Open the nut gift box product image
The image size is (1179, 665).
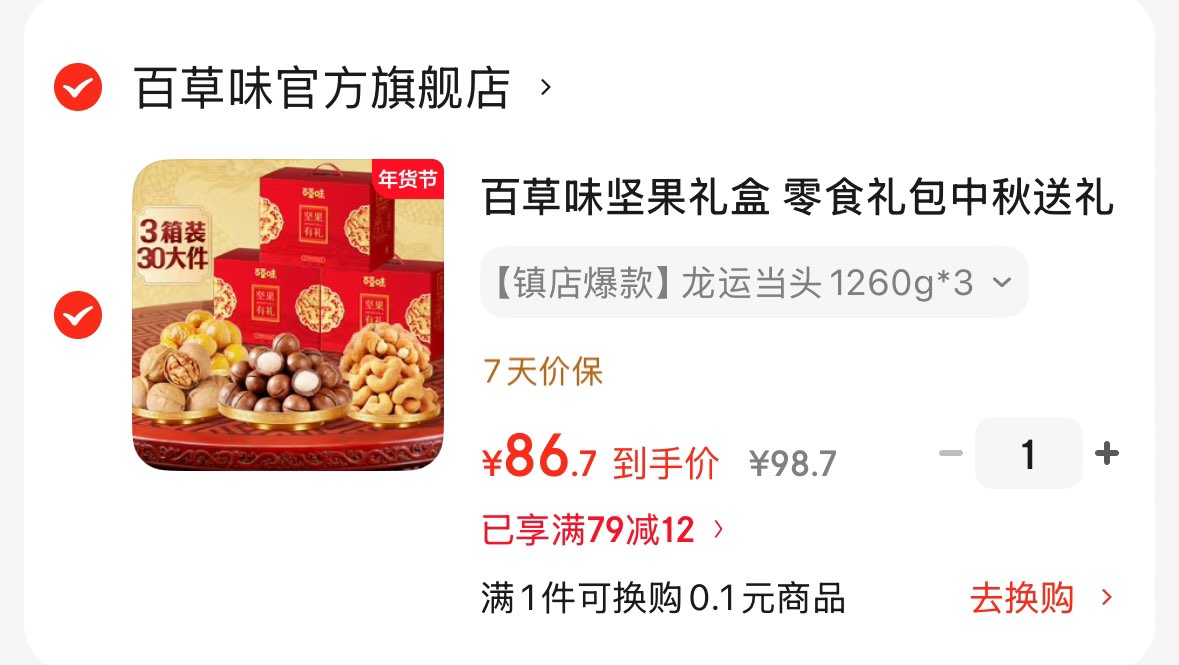pos(288,315)
